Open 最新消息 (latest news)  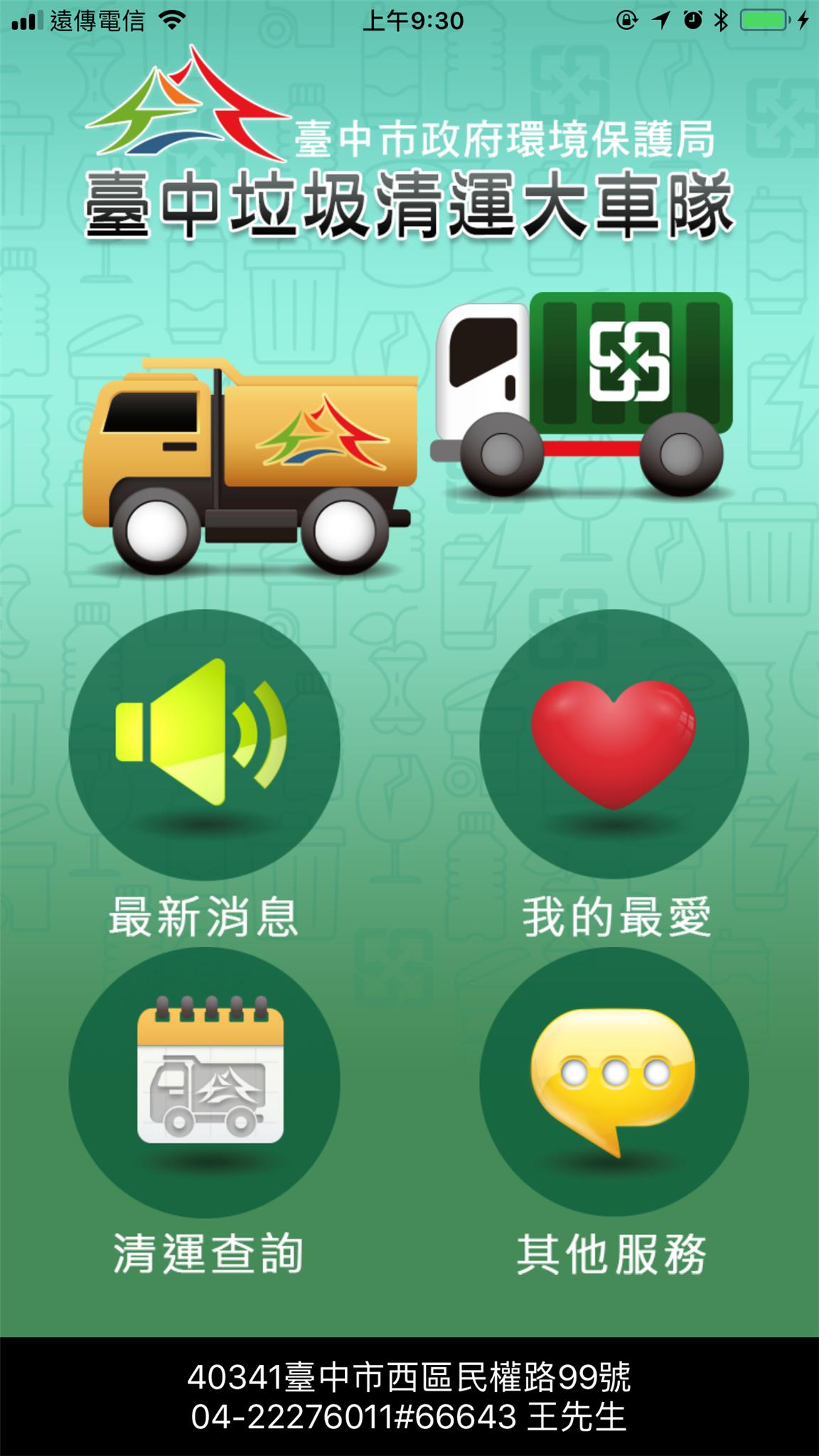pos(204,744)
